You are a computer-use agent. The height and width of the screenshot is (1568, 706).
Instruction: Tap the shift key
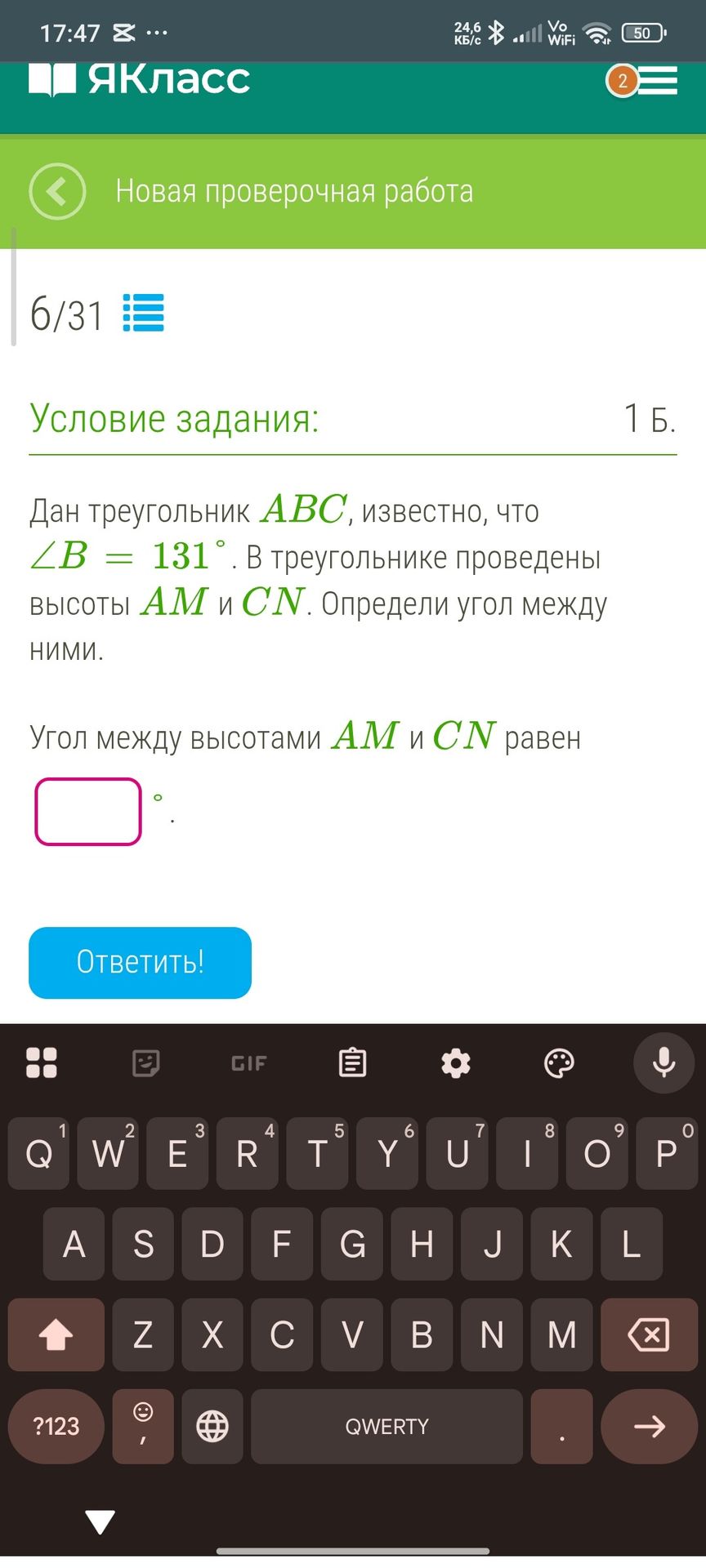[56, 1334]
